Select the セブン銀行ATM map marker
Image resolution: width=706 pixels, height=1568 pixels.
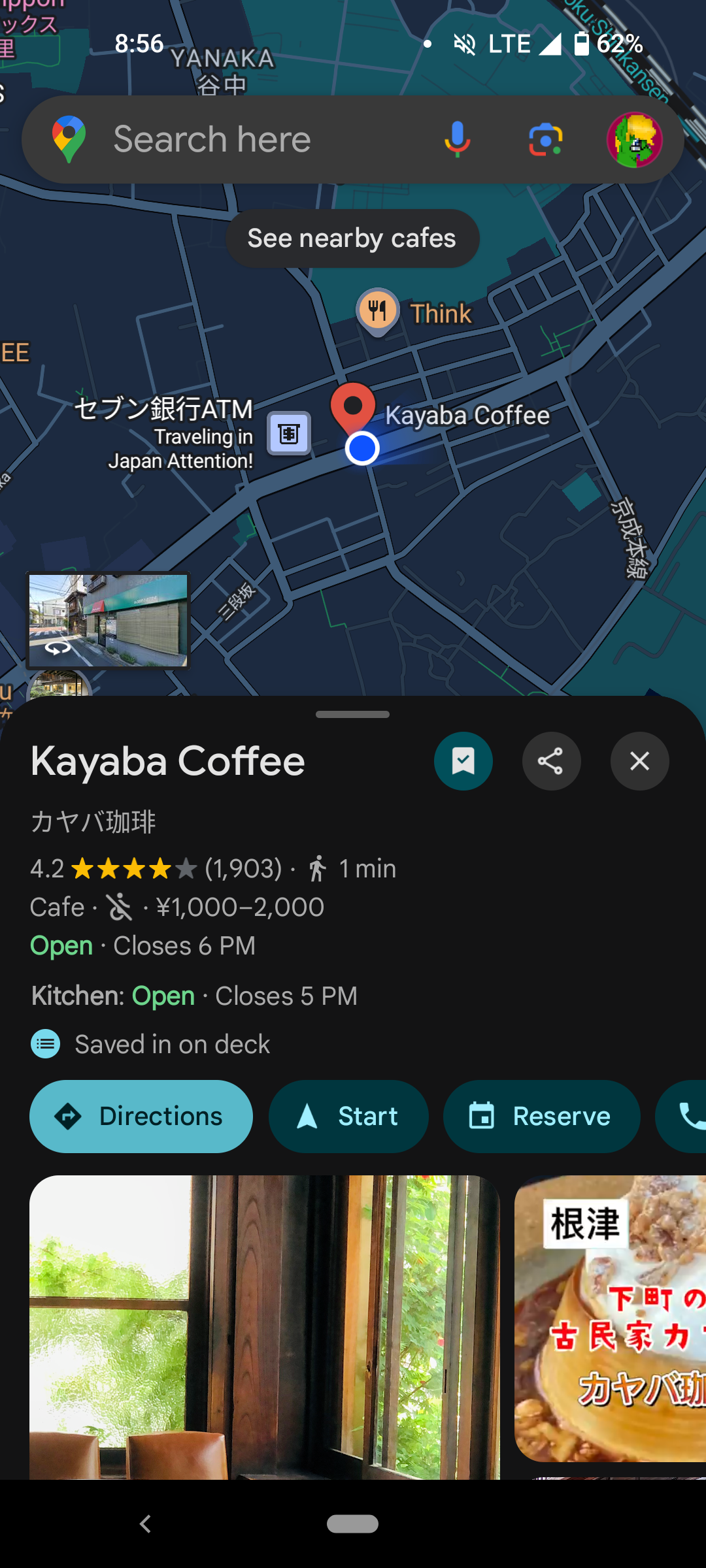289,433
